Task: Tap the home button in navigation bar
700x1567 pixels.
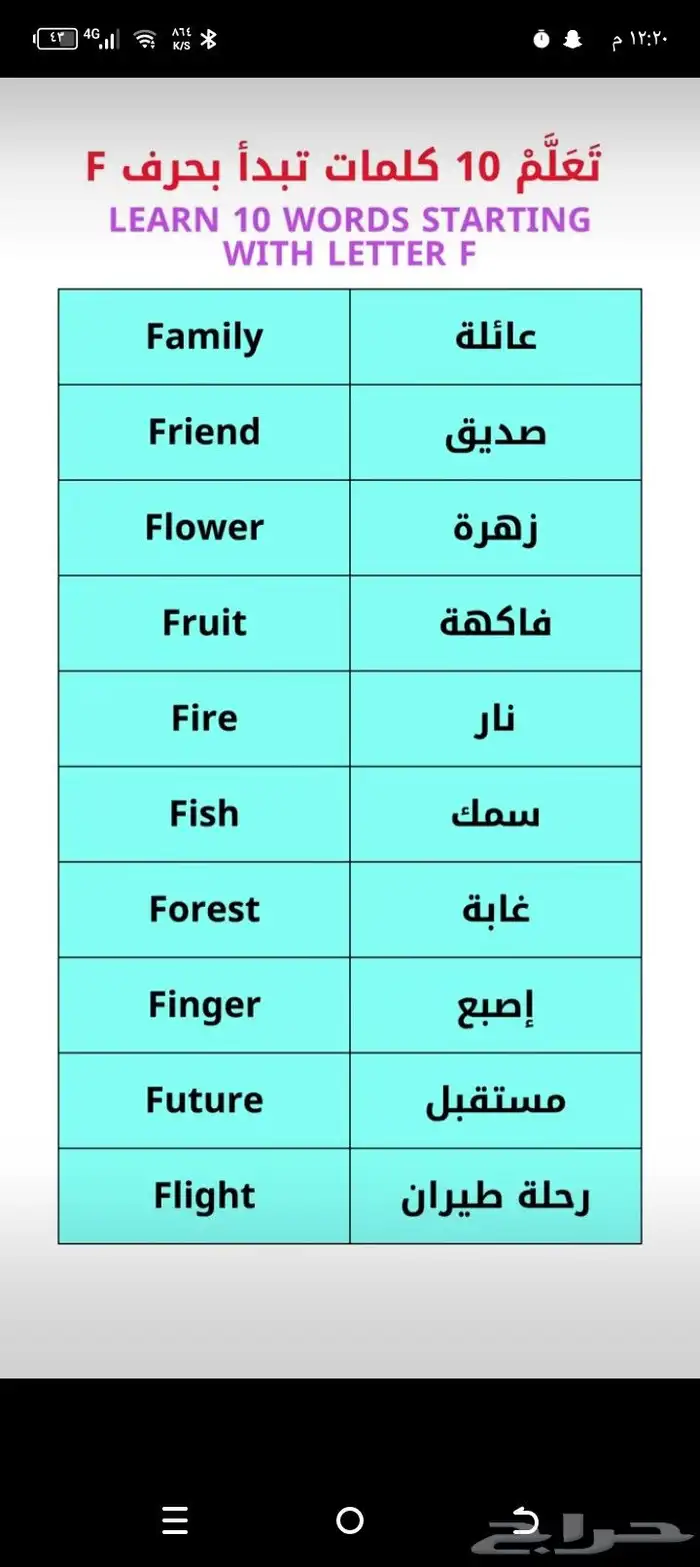Action: 350,1520
